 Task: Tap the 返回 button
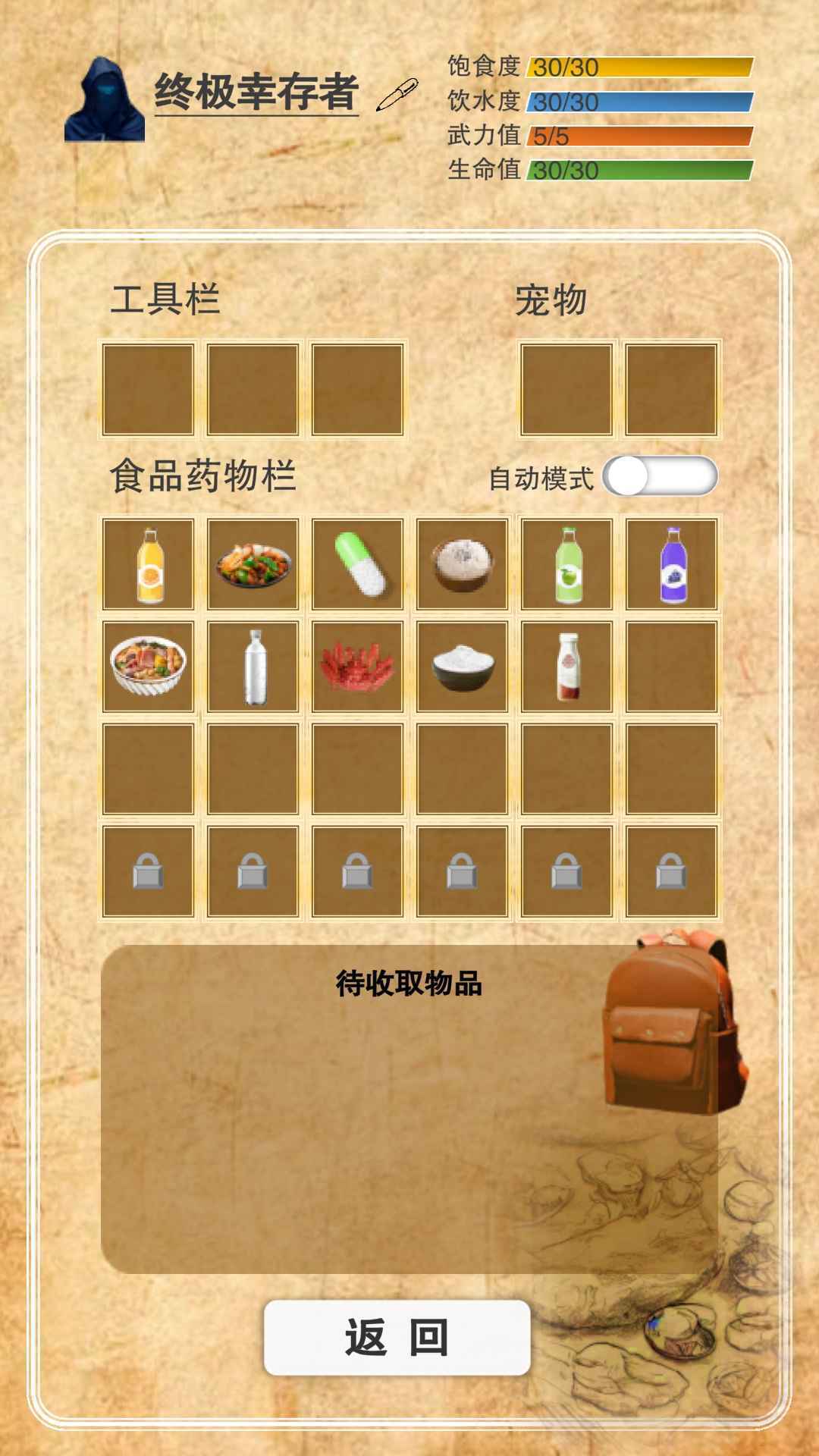[x=397, y=1338]
